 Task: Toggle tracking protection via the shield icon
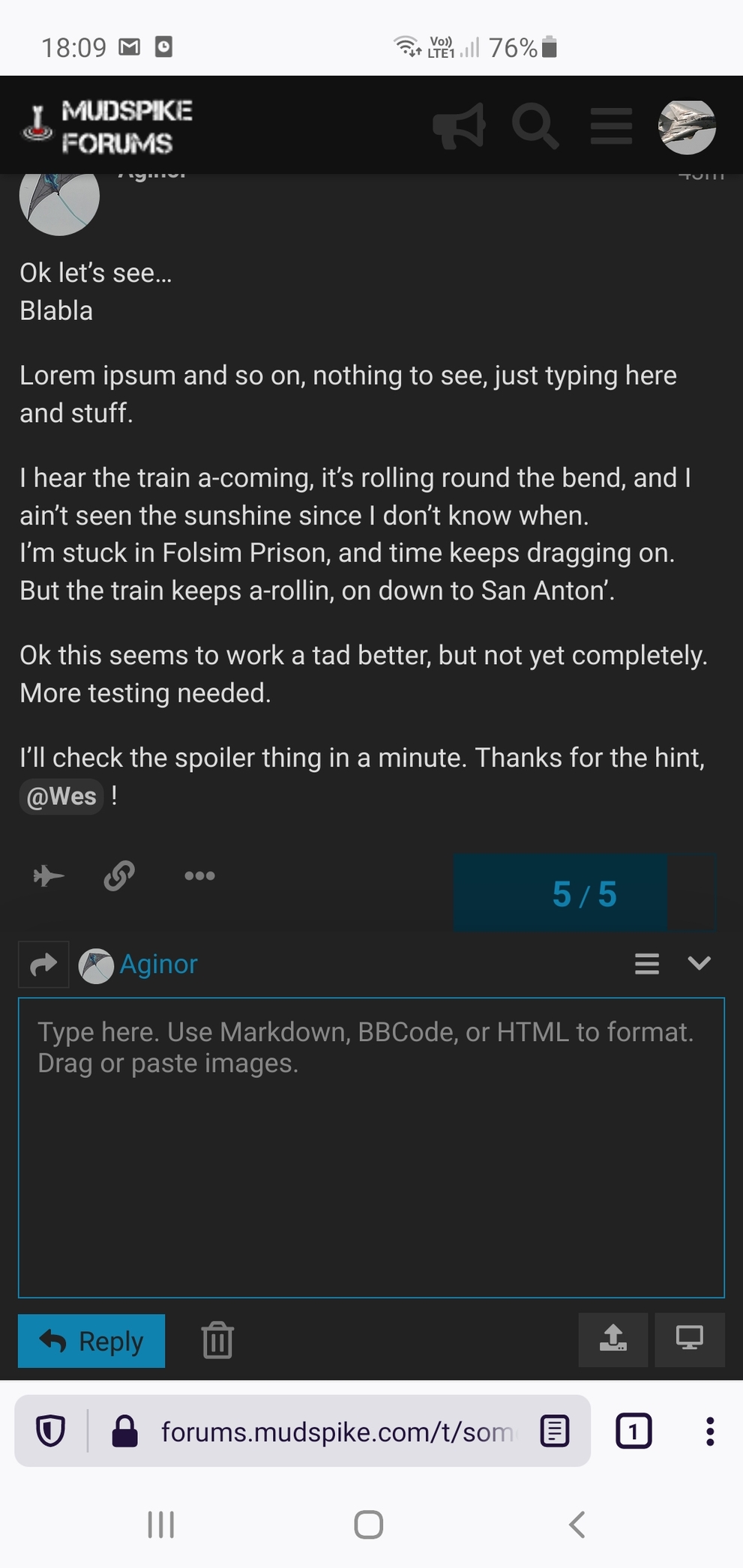pos(49,1430)
